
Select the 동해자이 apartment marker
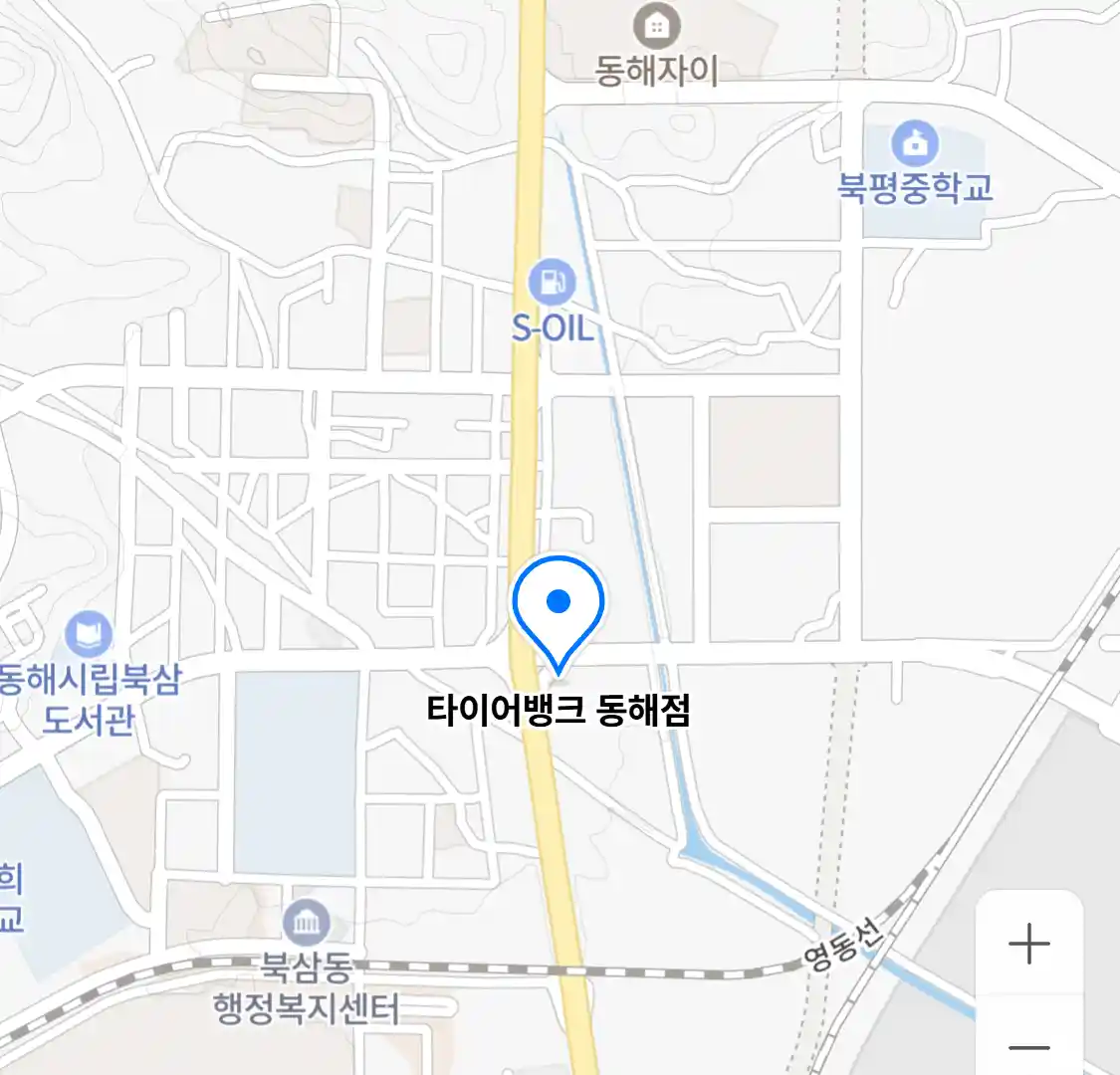tap(657, 26)
